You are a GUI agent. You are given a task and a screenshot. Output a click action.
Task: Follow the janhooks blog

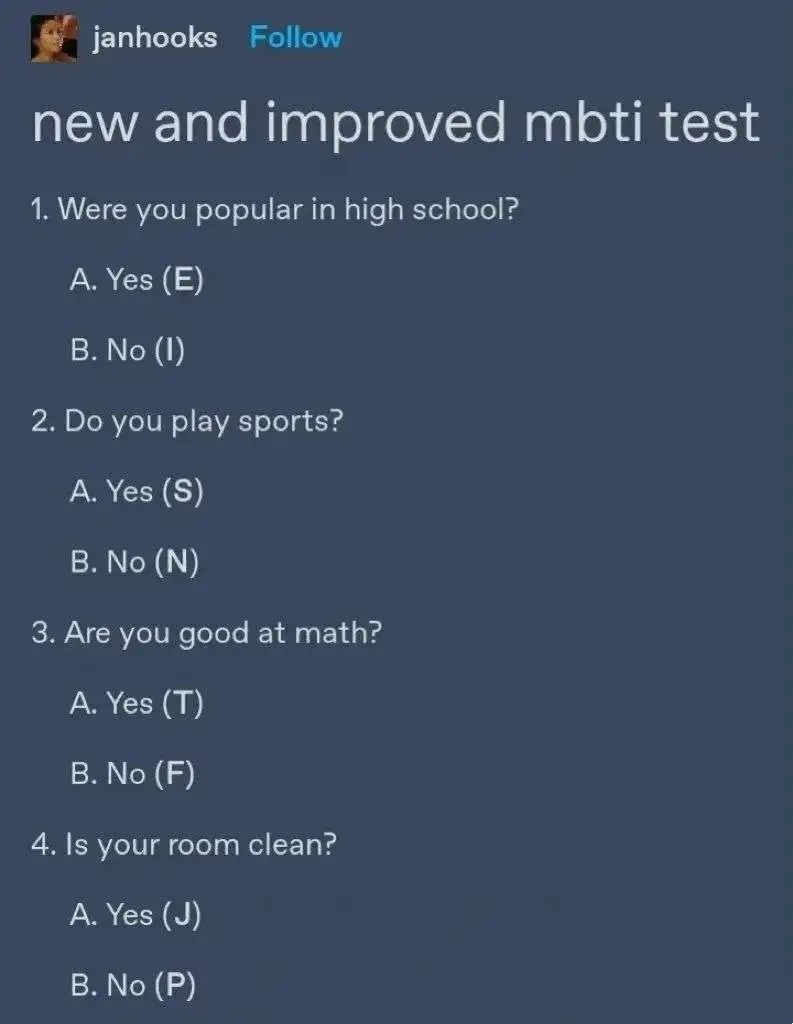point(295,38)
